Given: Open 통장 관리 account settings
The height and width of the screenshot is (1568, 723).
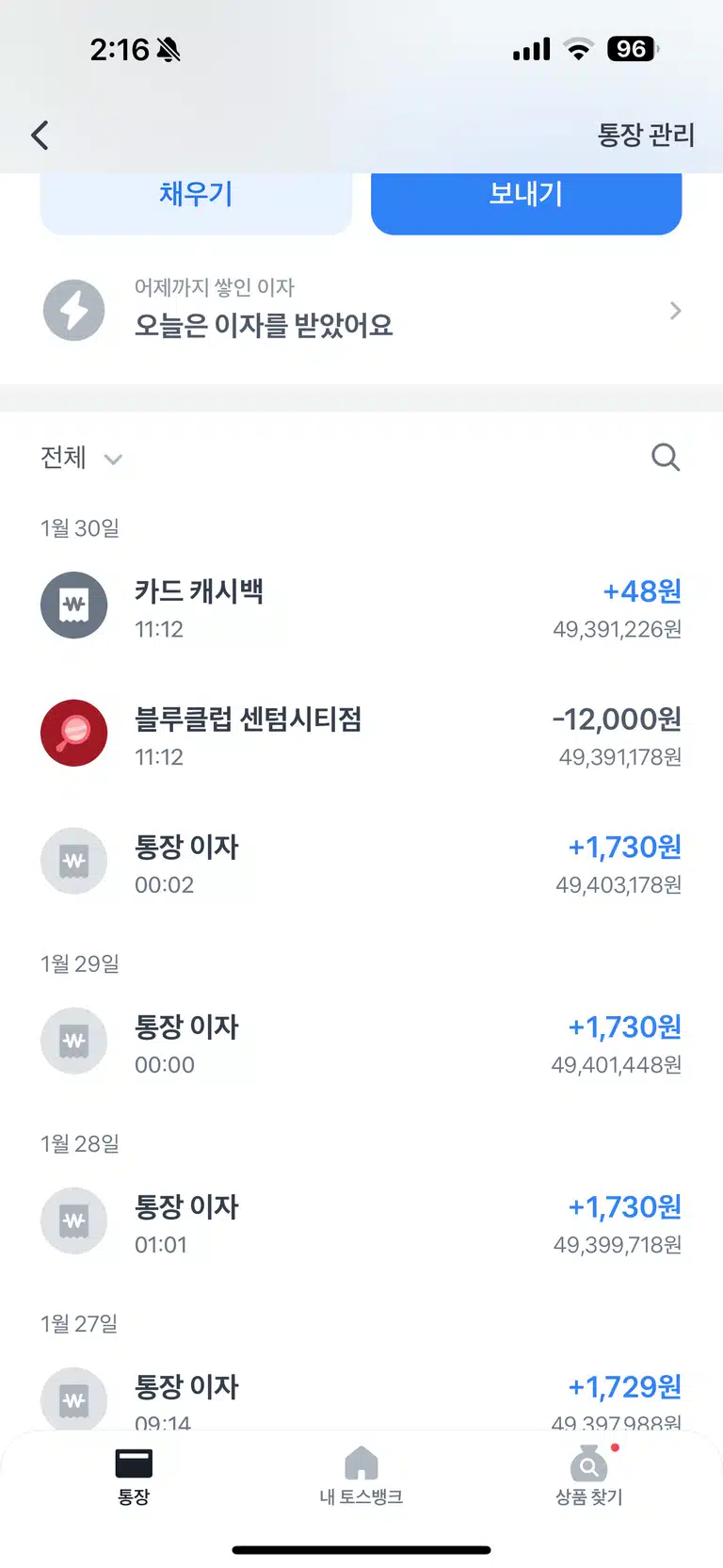Looking at the screenshot, I should click(646, 136).
